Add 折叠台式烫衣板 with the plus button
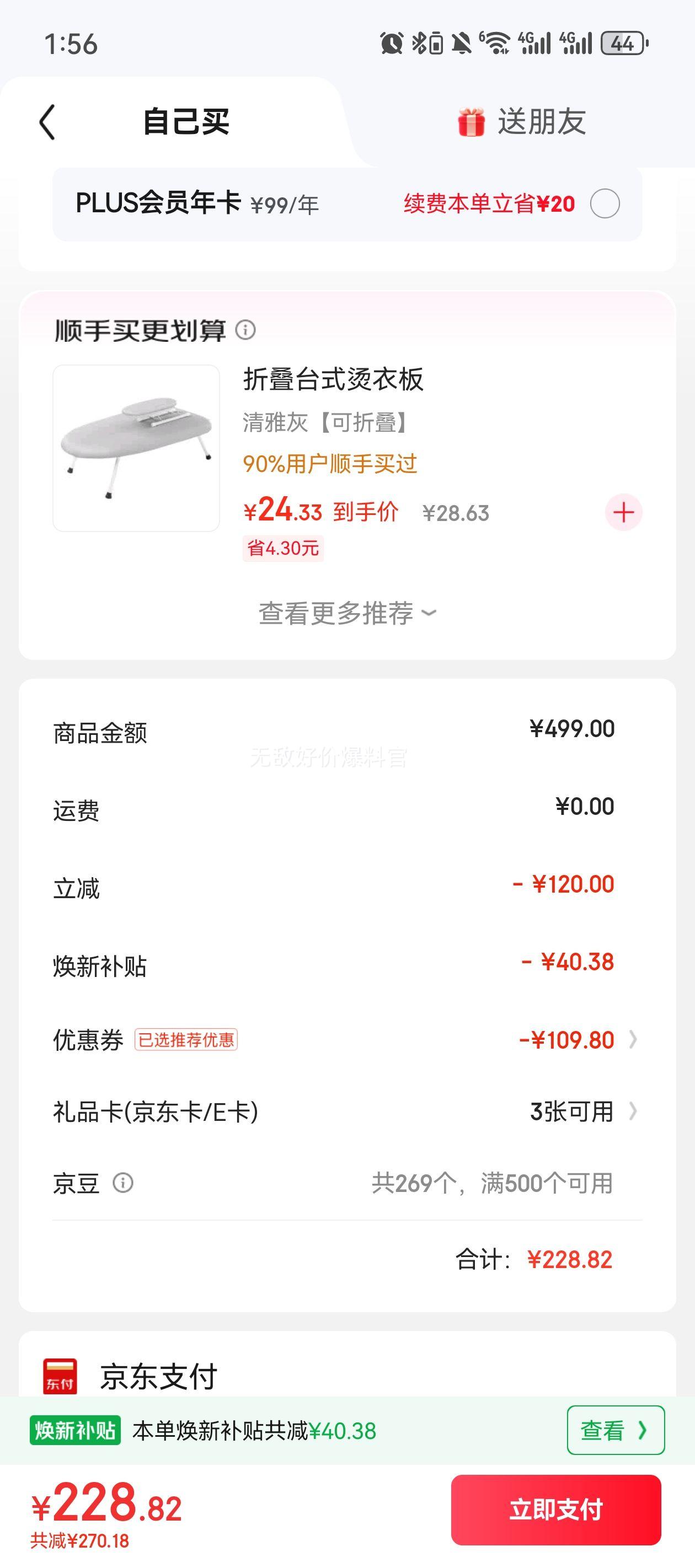The image size is (695, 1568). point(623,513)
